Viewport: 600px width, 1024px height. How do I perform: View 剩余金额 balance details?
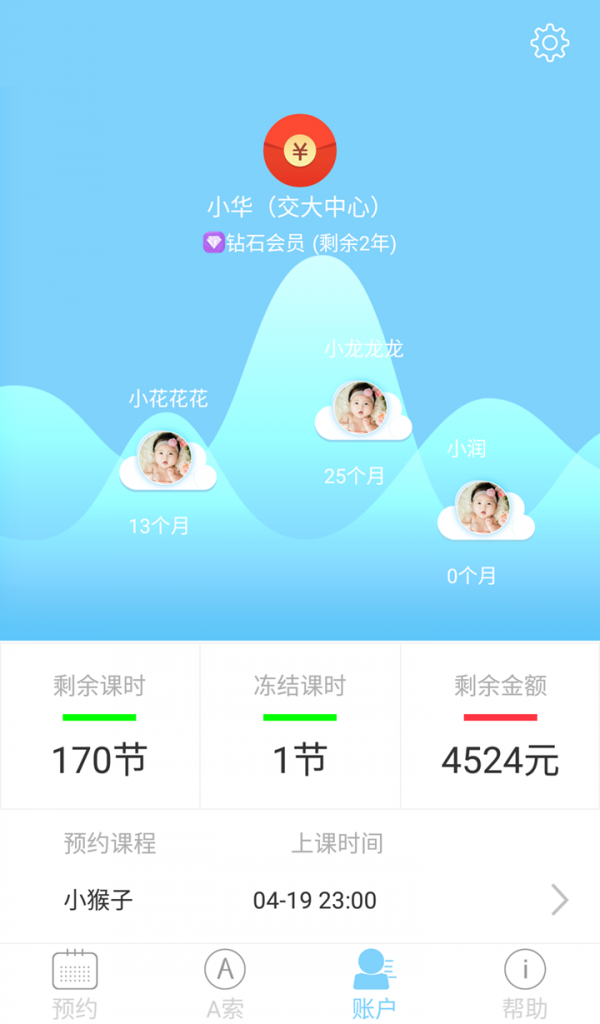[x=500, y=725]
